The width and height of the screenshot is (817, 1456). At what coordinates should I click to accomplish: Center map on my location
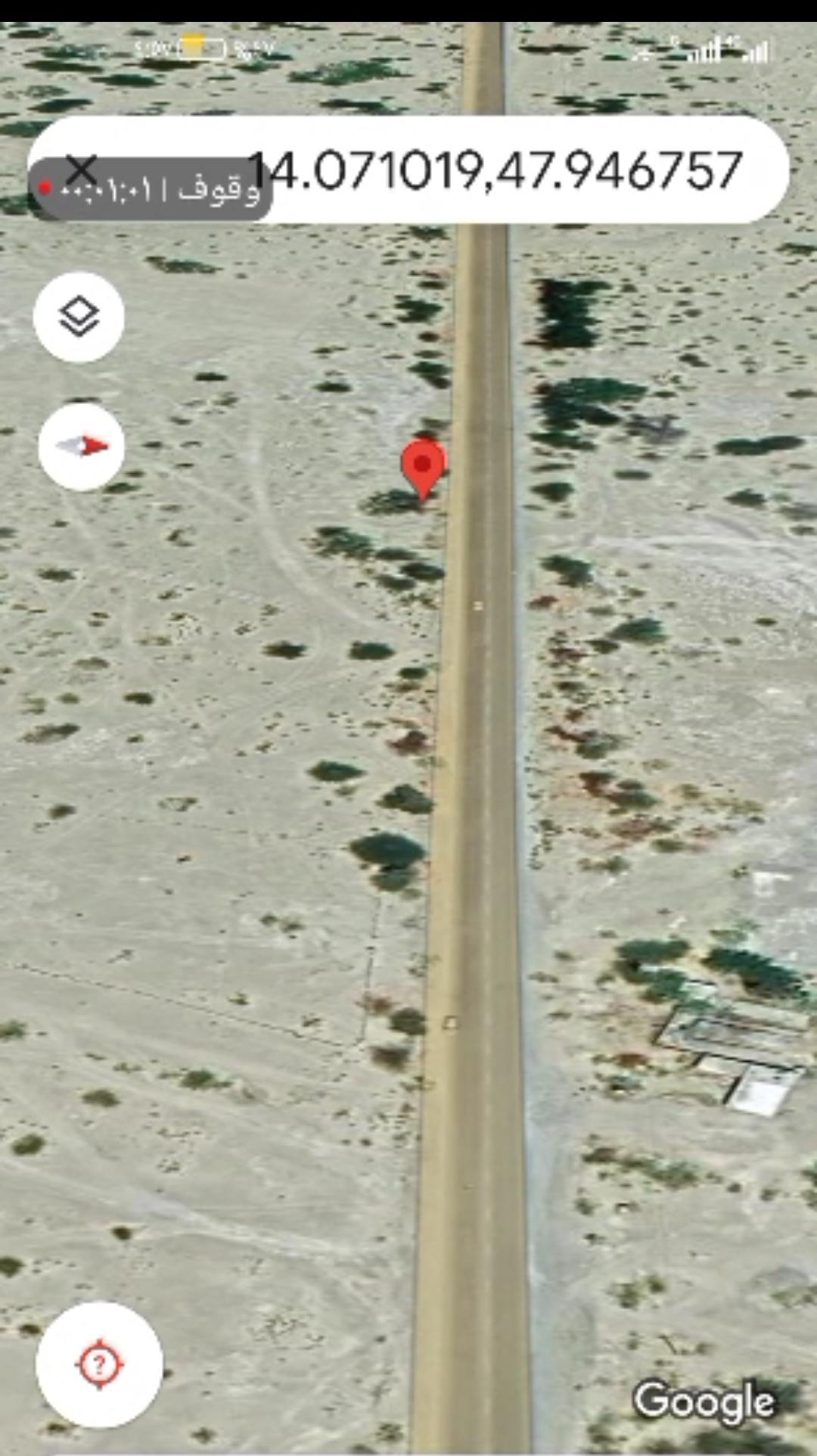click(99, 1364)
